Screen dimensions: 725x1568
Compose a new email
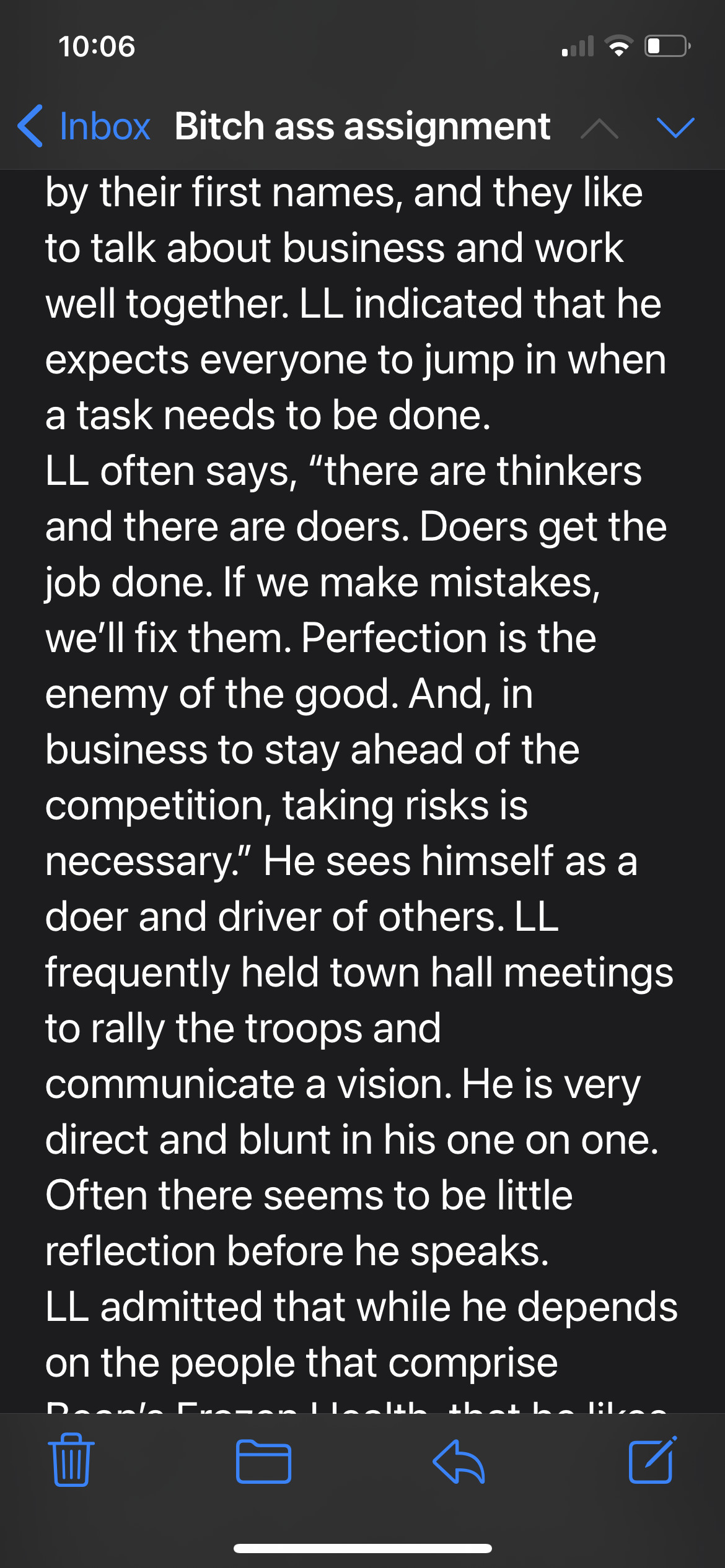click(652, 1460)
